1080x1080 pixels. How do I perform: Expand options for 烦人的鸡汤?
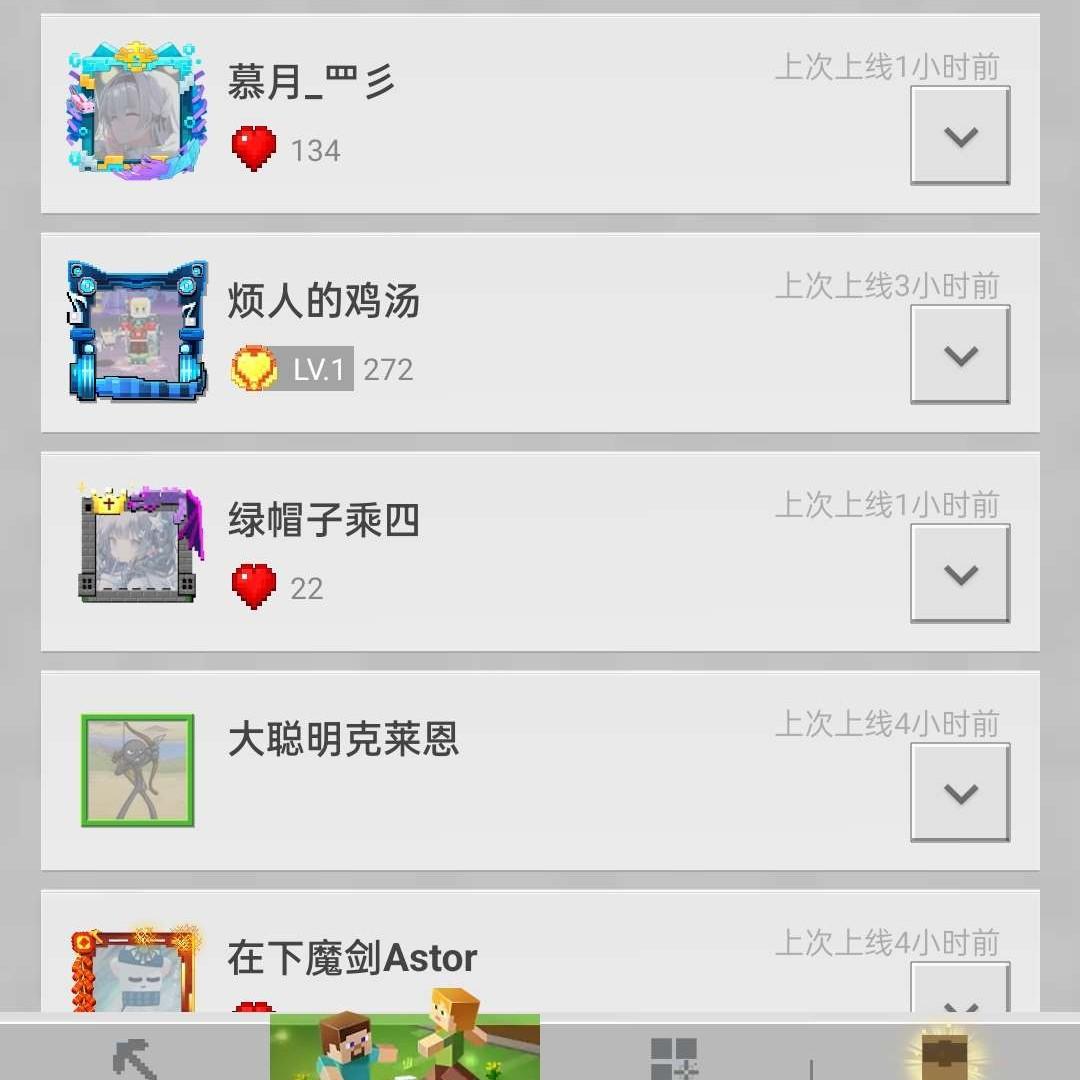click(x=960, y=355)
